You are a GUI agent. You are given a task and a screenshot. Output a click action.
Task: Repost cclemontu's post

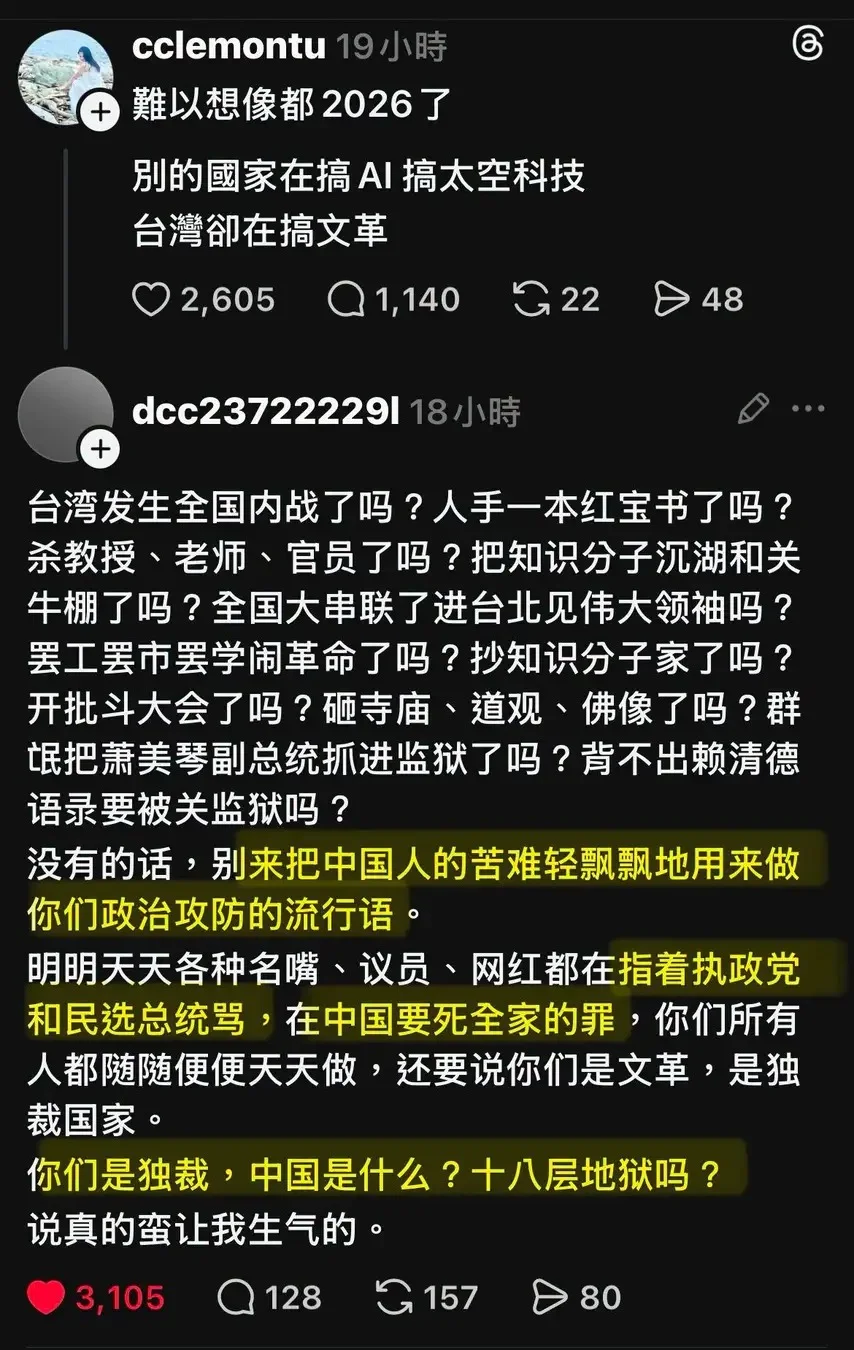530,299
